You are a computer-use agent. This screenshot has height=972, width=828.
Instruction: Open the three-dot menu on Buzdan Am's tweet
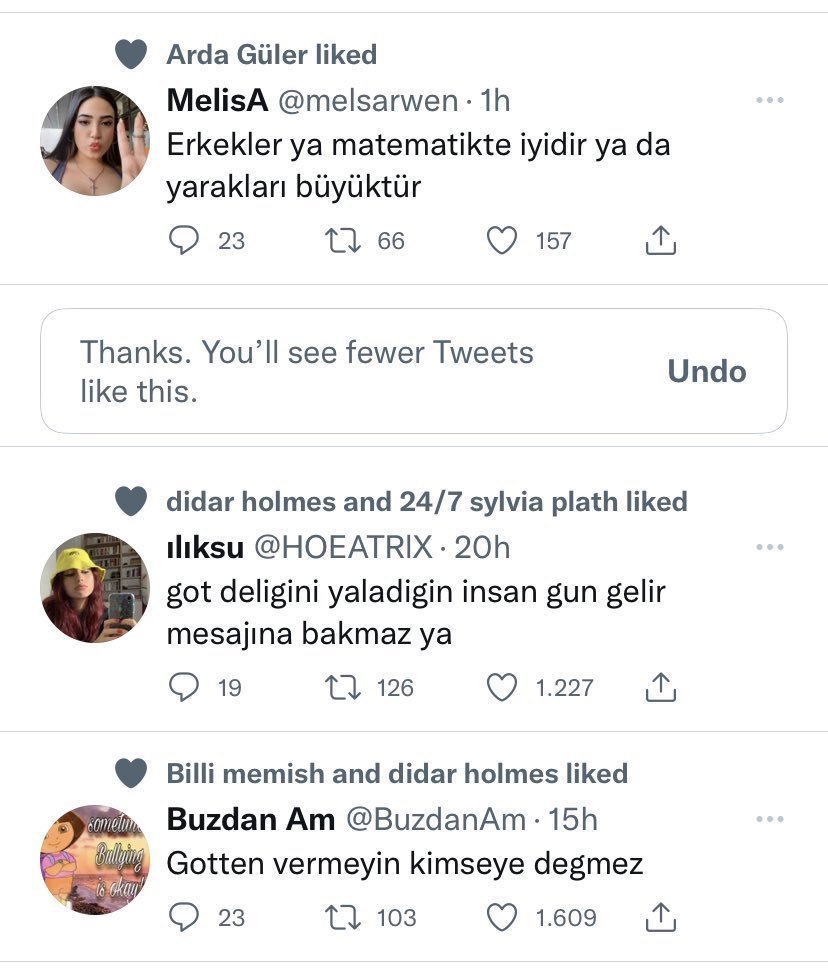pyautogui.click(x=769, y=820)
